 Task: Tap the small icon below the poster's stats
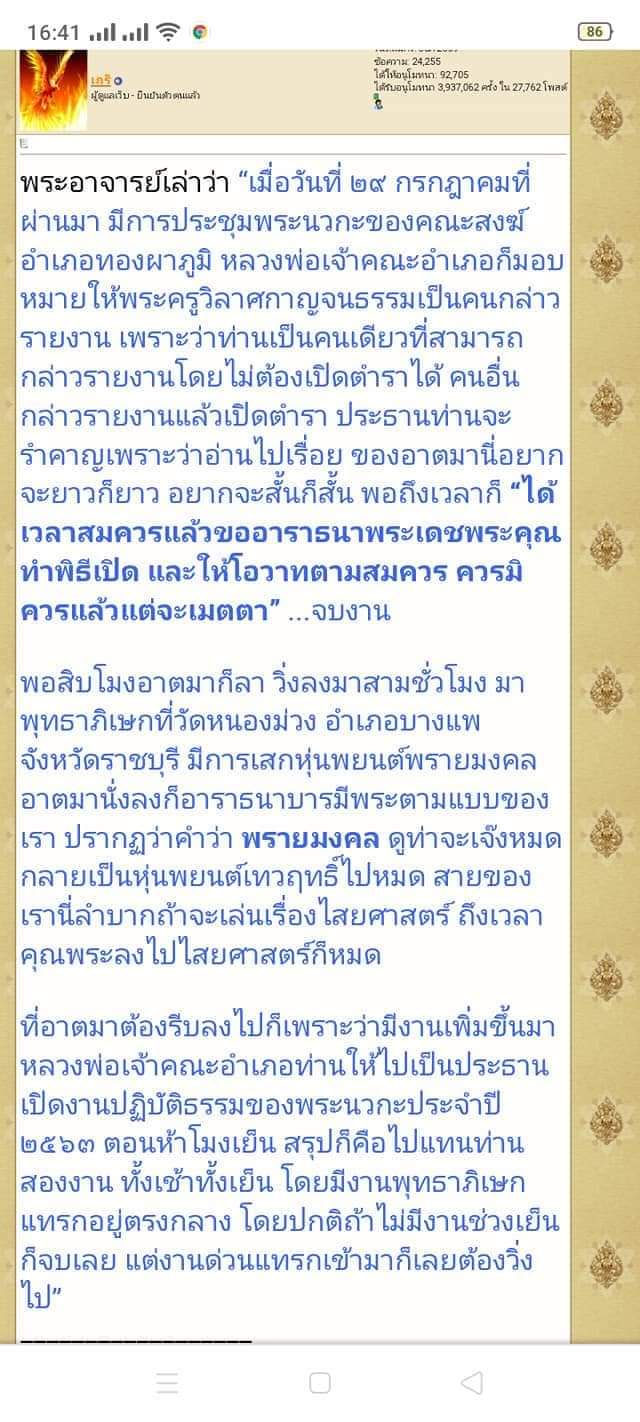tap(380, 104)
